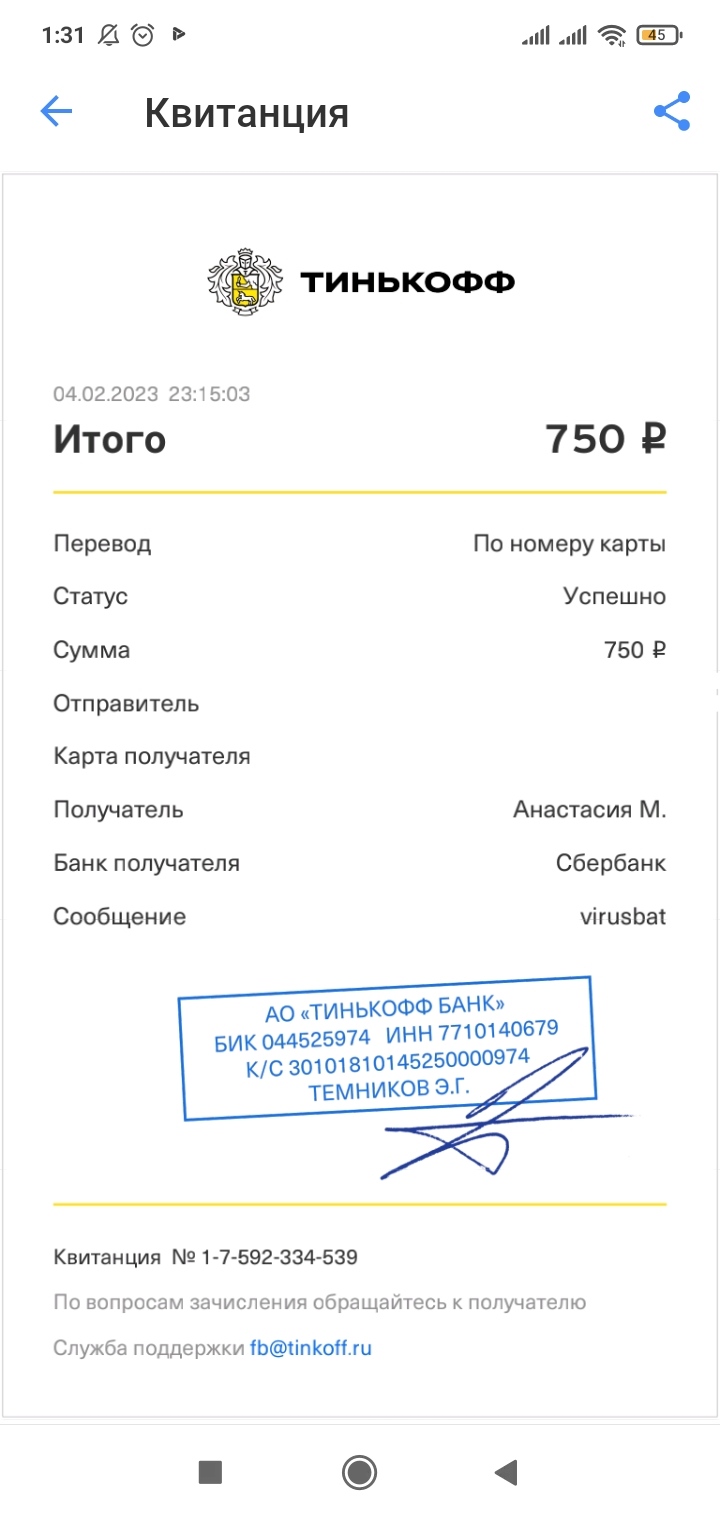Tap the system back triangle
The height and width of the screenshot is (1520, 720).
[506, 1471]
